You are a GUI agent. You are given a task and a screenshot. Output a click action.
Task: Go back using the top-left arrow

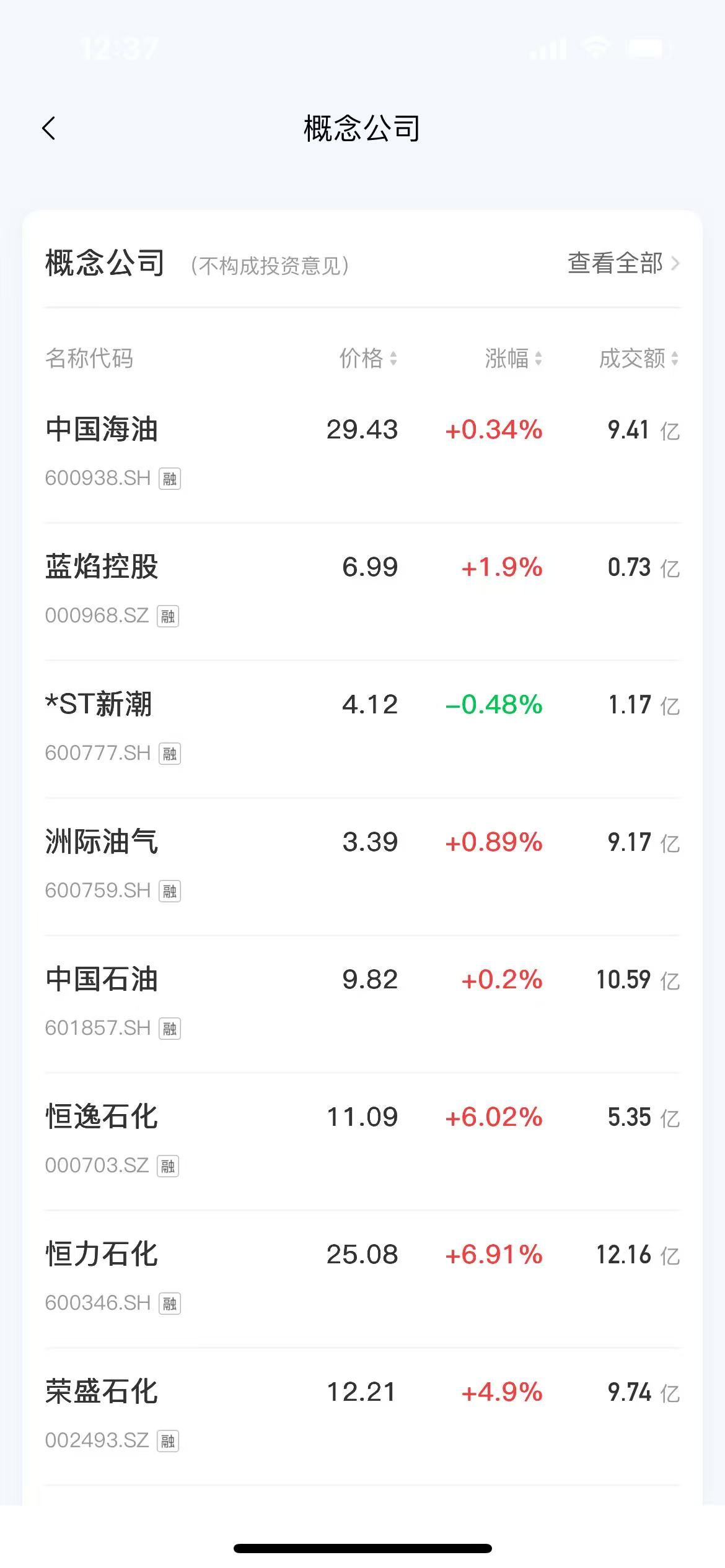coord(49,129)
